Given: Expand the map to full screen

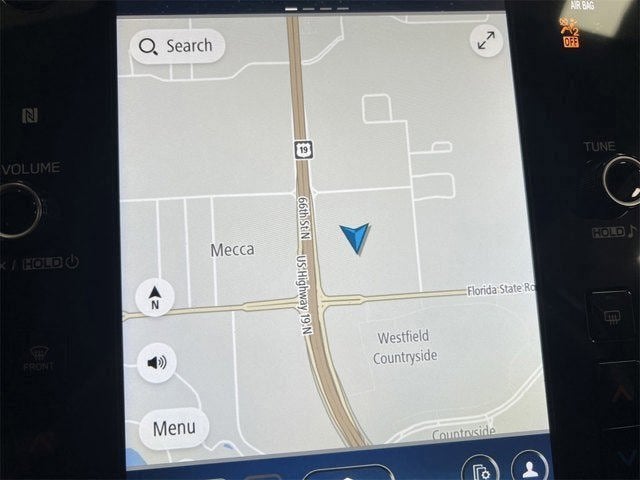Looking at the screenshot, I should click(486, 41).
